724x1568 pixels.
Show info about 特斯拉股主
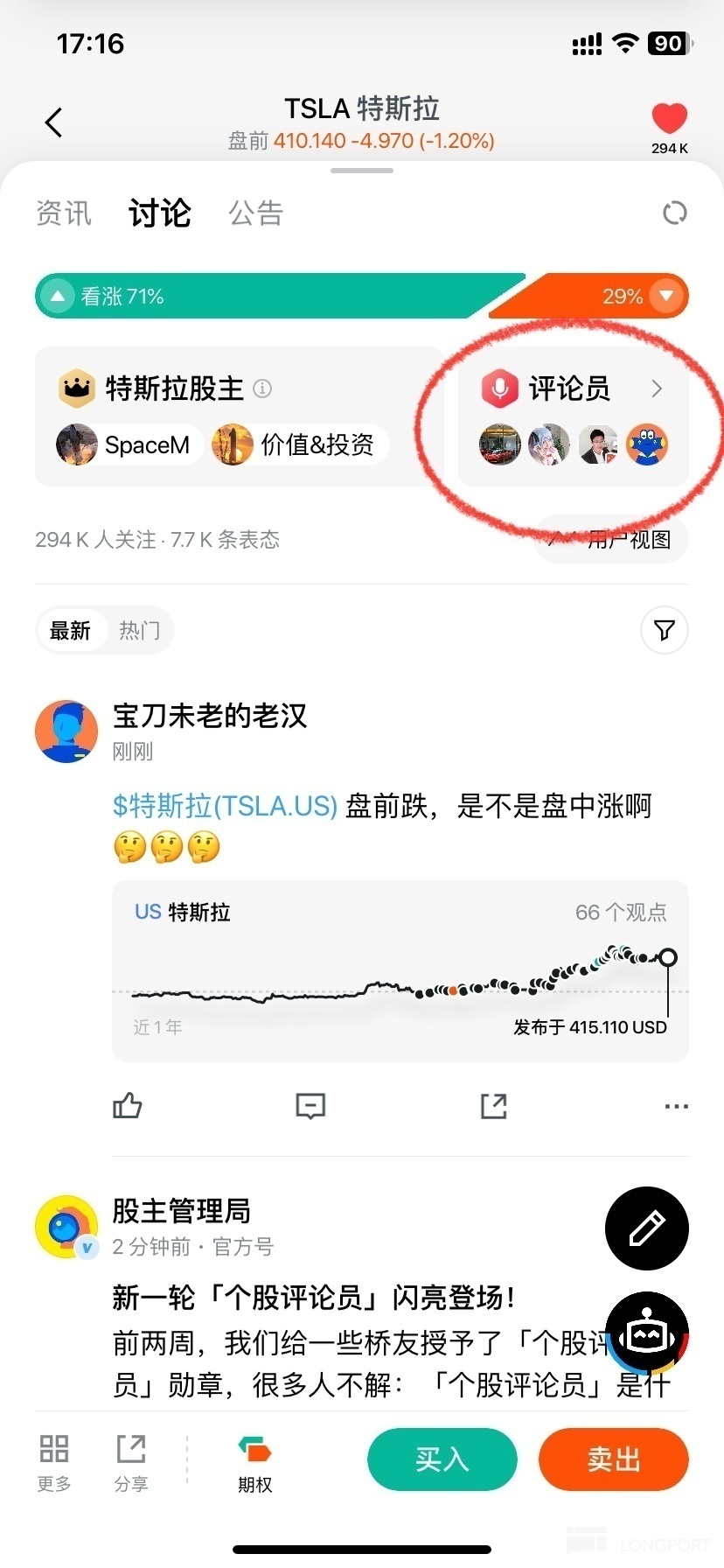click(x=262, y=388)
